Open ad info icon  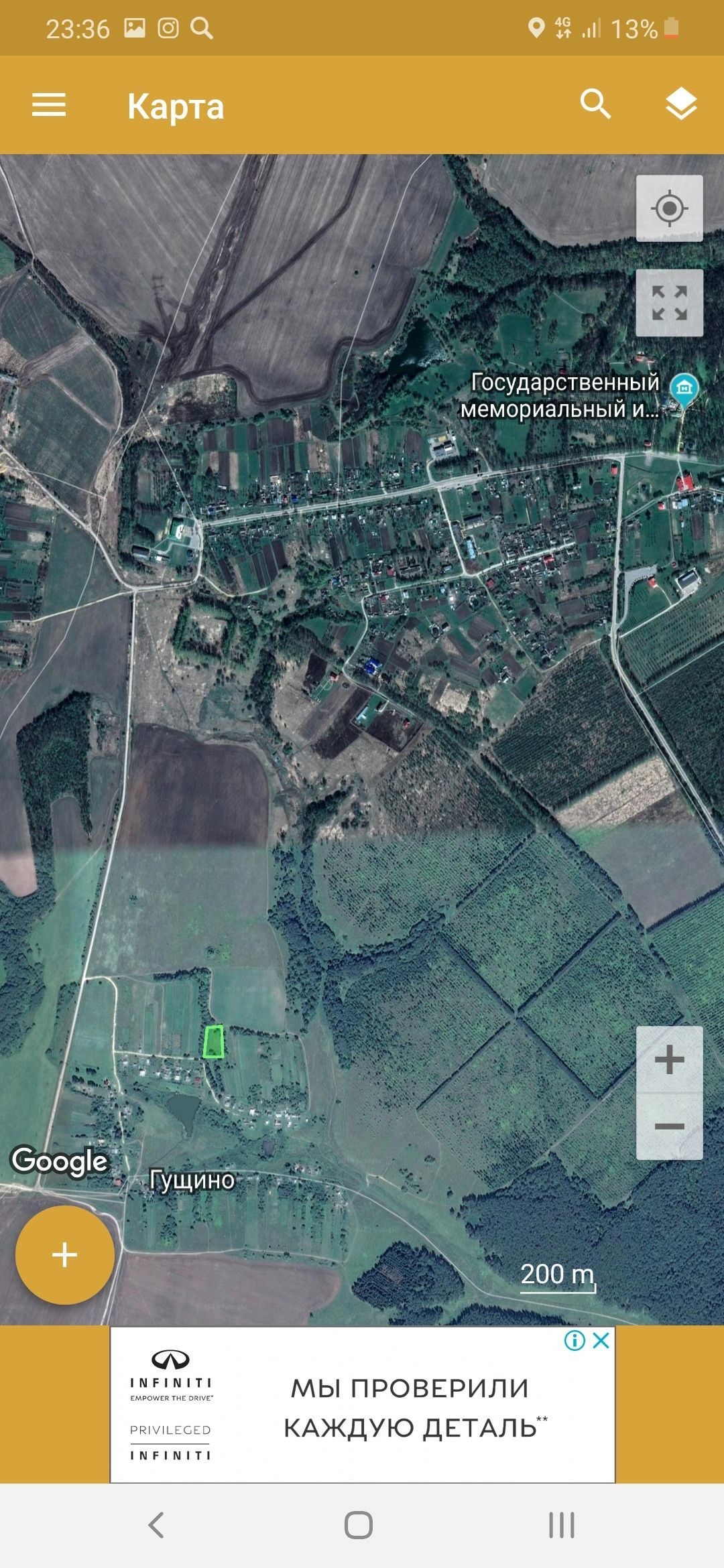(575, 1340)
